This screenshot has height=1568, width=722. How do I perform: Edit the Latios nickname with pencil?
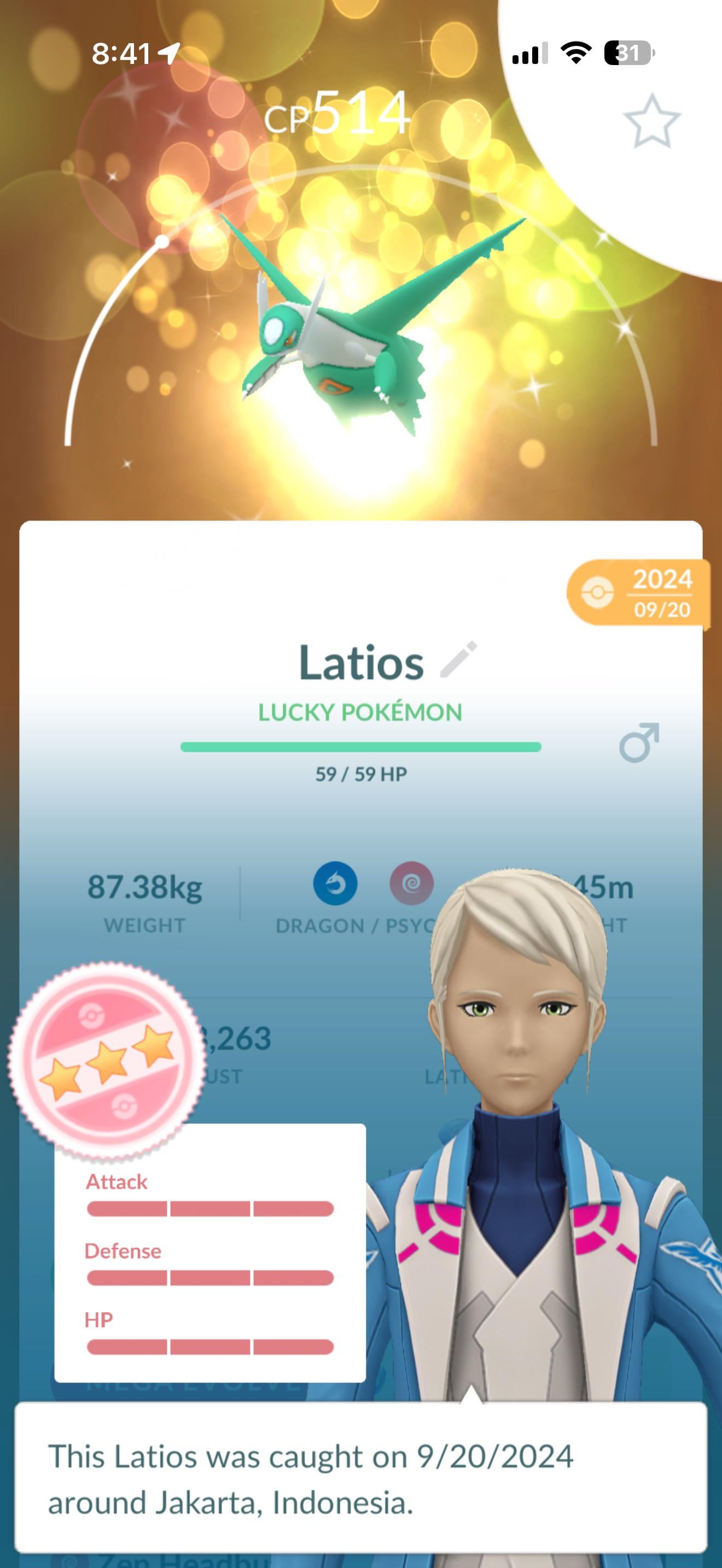(459, 659)
